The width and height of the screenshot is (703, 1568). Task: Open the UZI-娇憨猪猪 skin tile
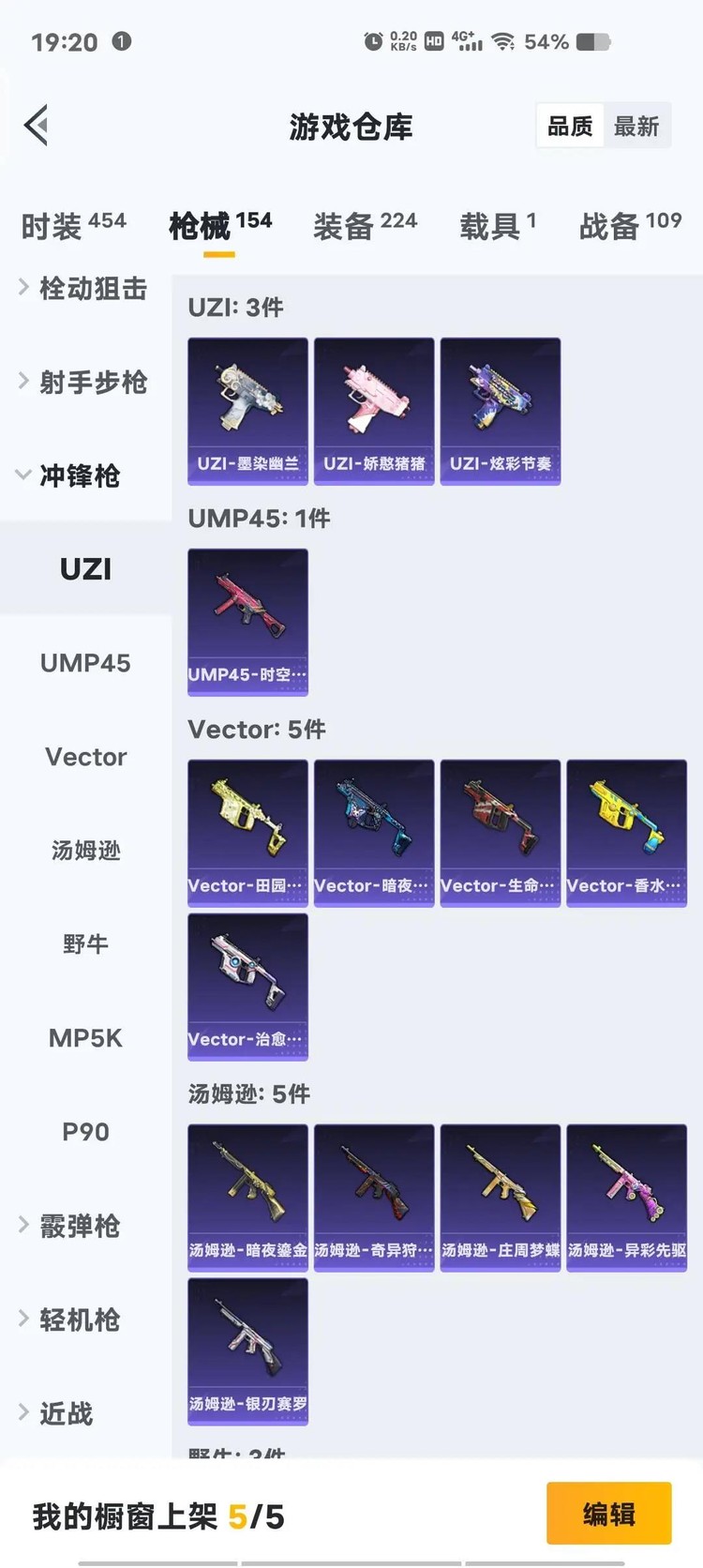(374, 411)
